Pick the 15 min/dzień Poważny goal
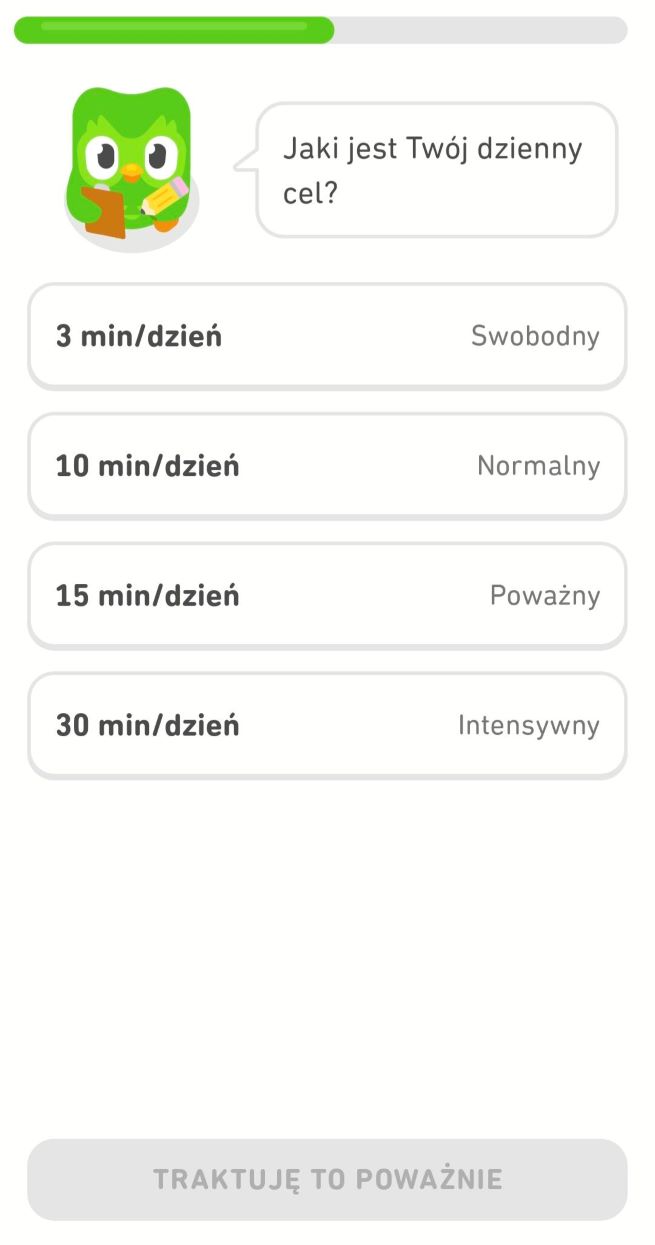The image size is (655, 1245). tap(327, 596)
